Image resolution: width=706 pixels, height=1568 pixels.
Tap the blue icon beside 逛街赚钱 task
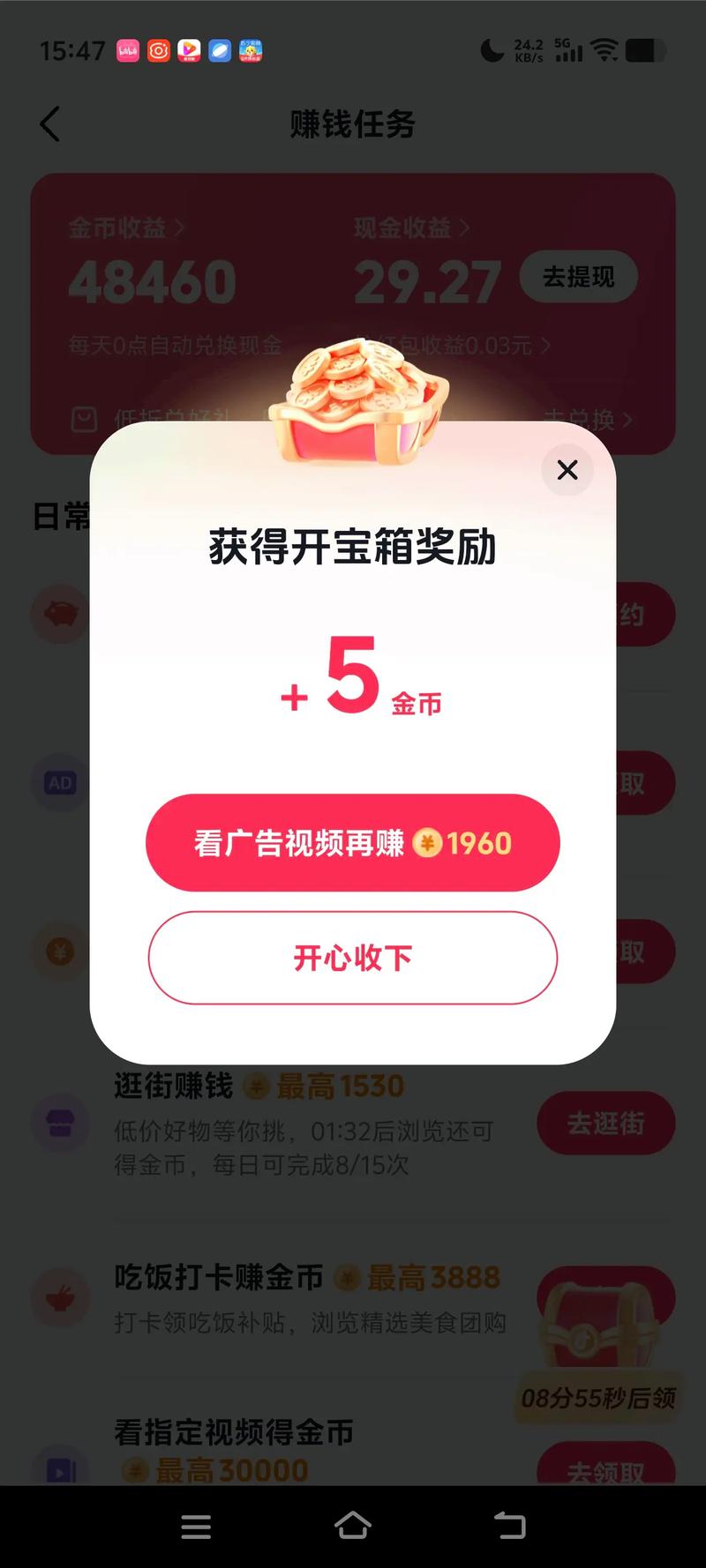[x=60, y=1124]
